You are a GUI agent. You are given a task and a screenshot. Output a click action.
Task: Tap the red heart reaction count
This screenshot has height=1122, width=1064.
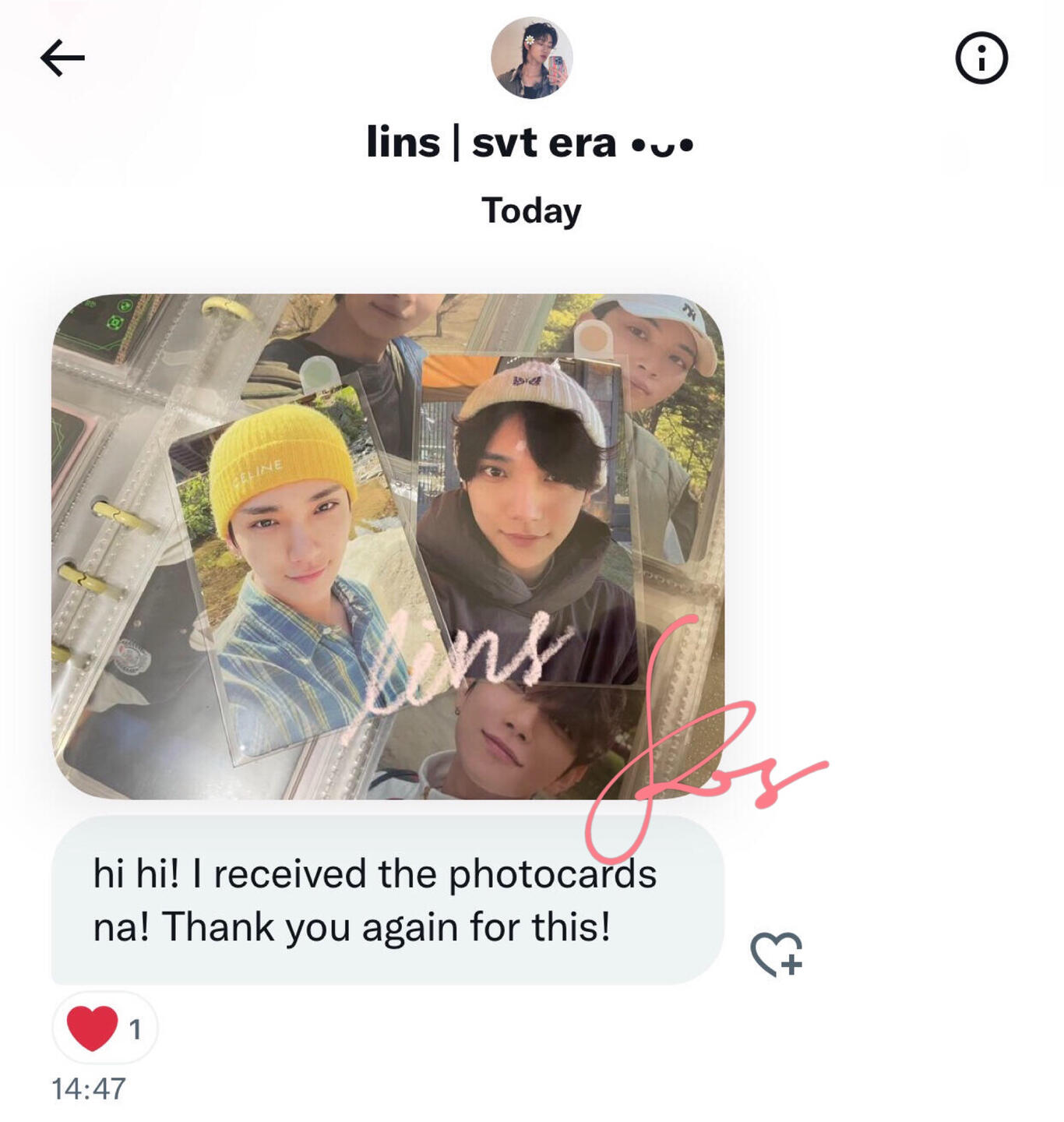pos(105,1028)
